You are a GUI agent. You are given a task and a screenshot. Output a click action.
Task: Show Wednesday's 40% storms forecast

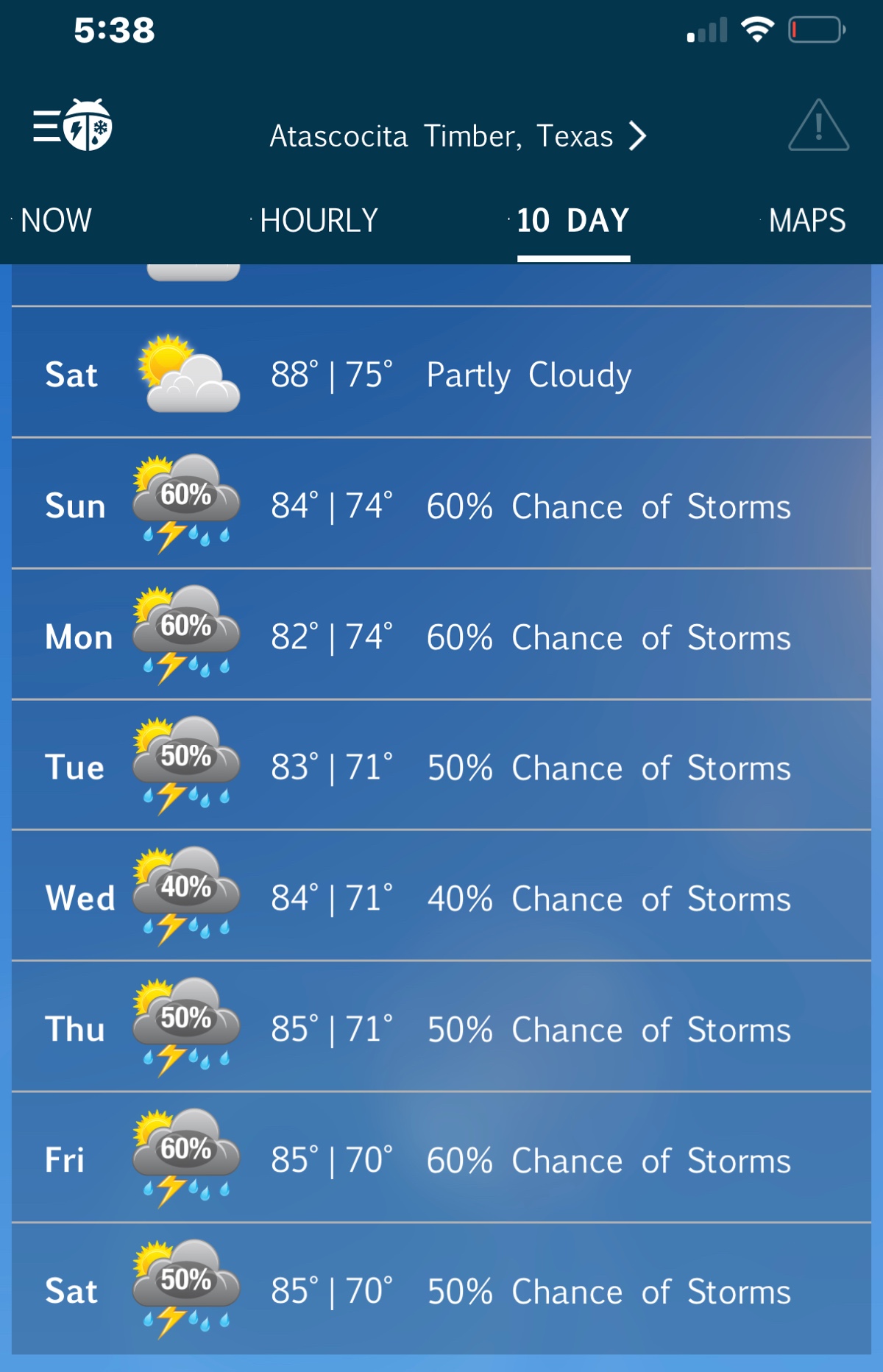click(441, 898)
